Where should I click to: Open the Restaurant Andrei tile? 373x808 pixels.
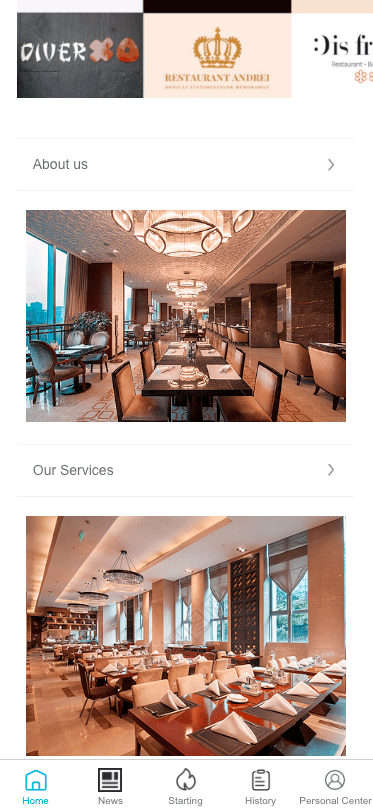(217, 55)
